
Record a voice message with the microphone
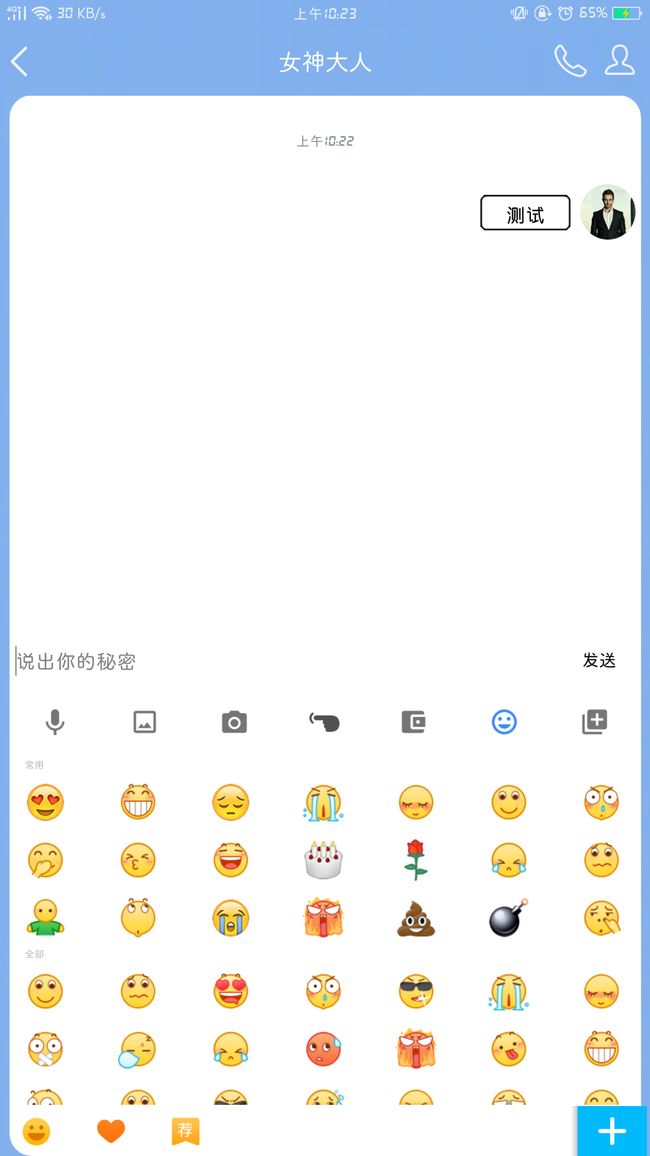[55, 722]
